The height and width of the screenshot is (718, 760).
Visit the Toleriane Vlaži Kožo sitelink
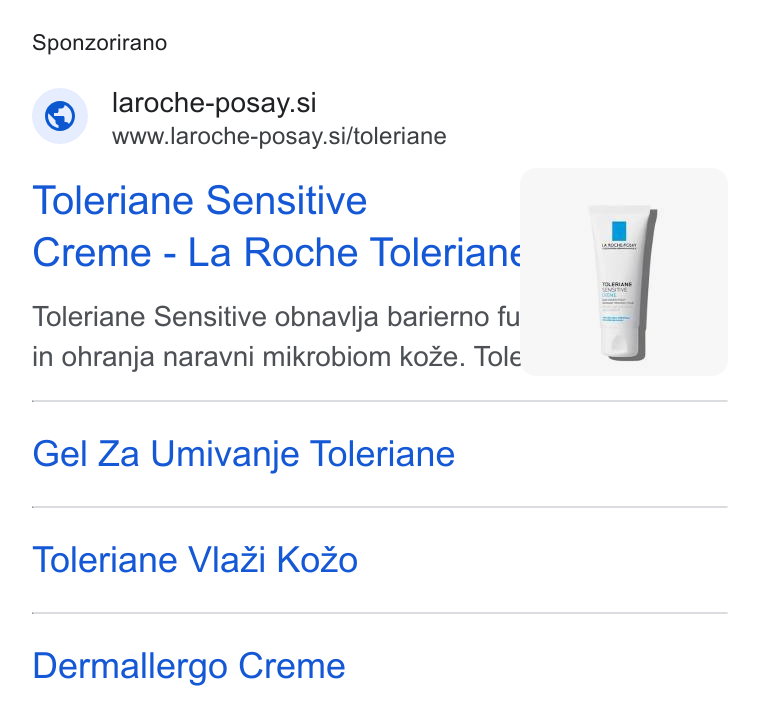[195, 560]
